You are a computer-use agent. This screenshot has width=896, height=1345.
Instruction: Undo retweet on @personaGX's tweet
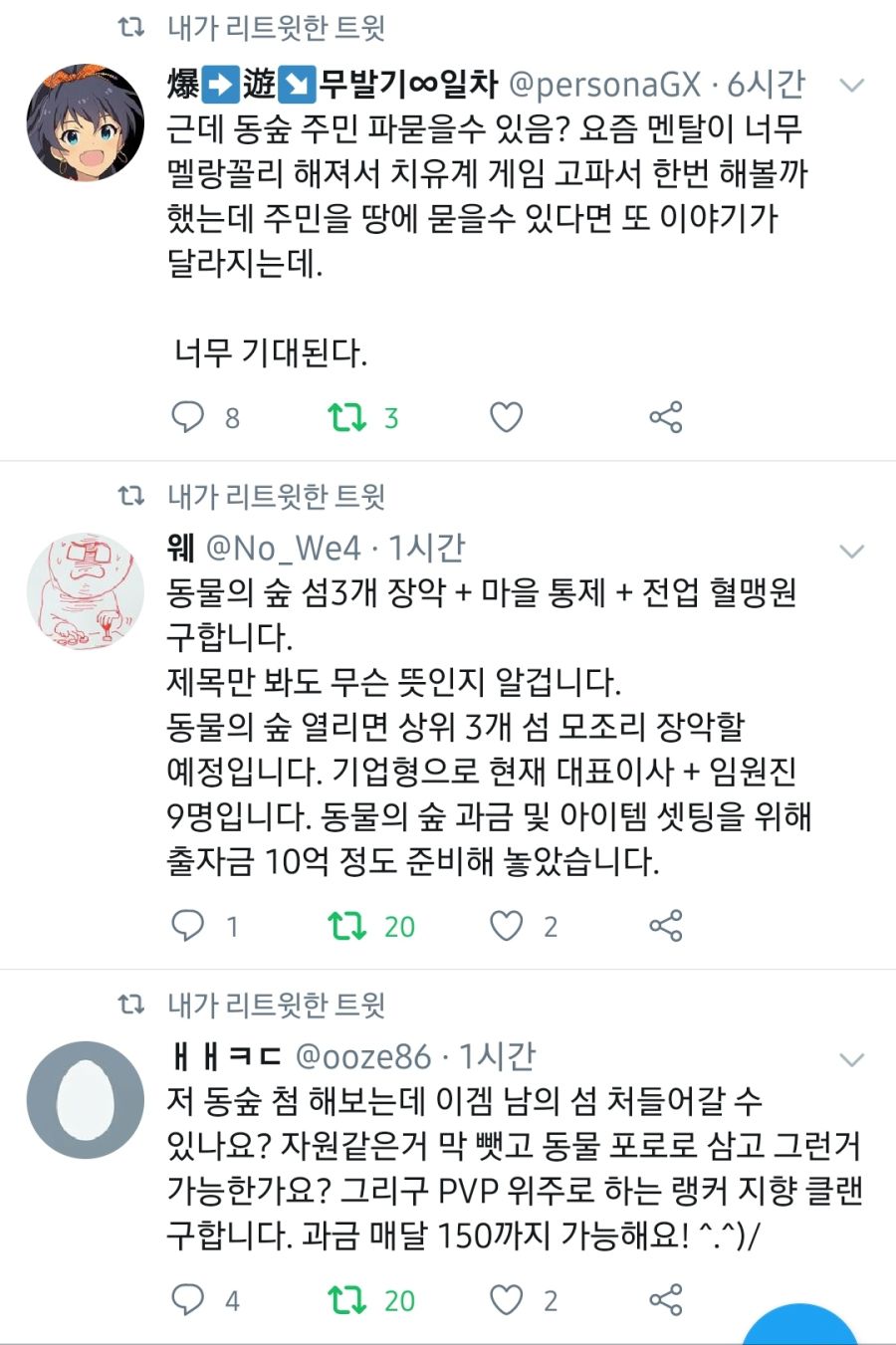(x=347, y=417)
